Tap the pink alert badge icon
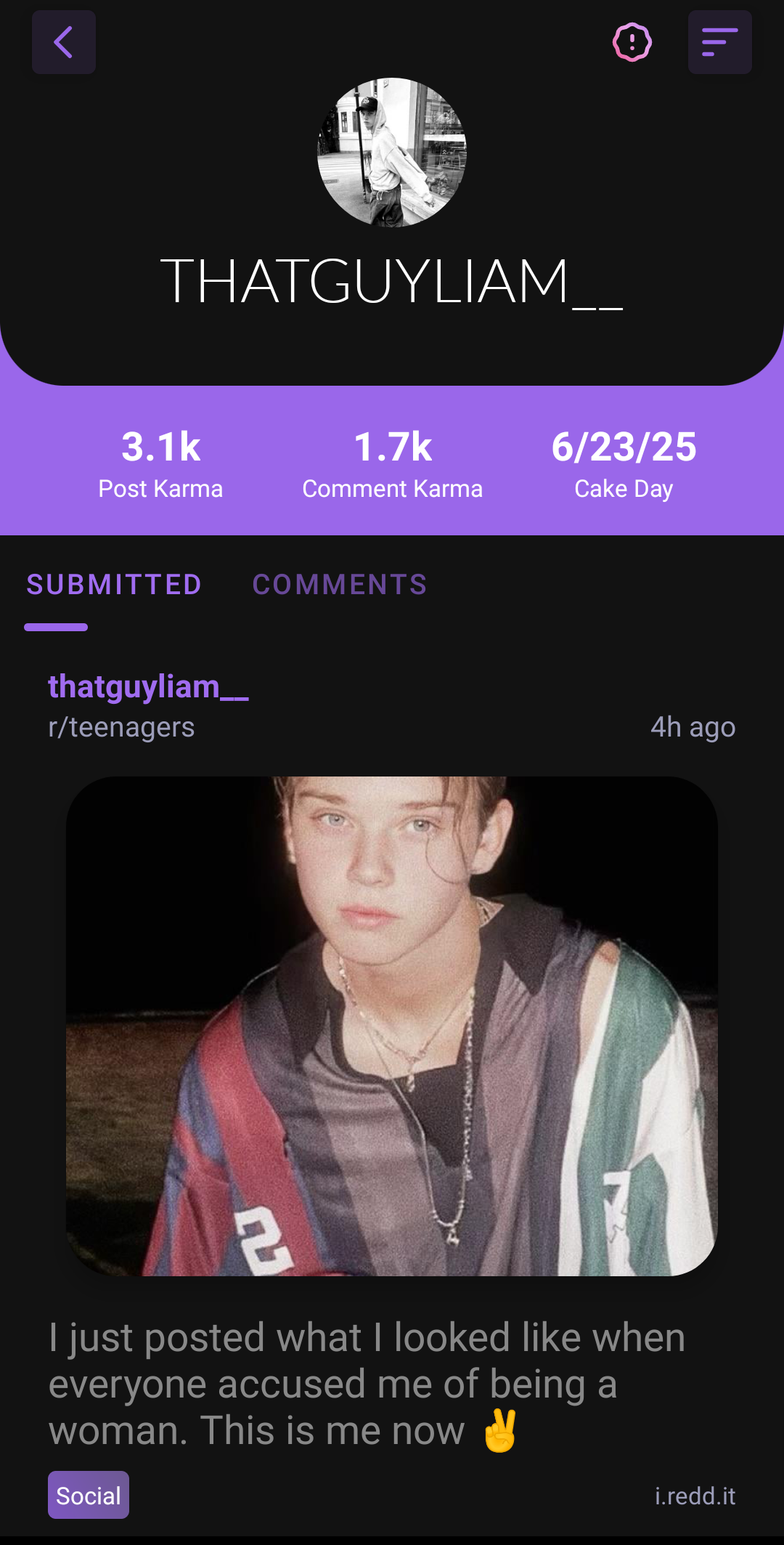 [x=632, y=42]
